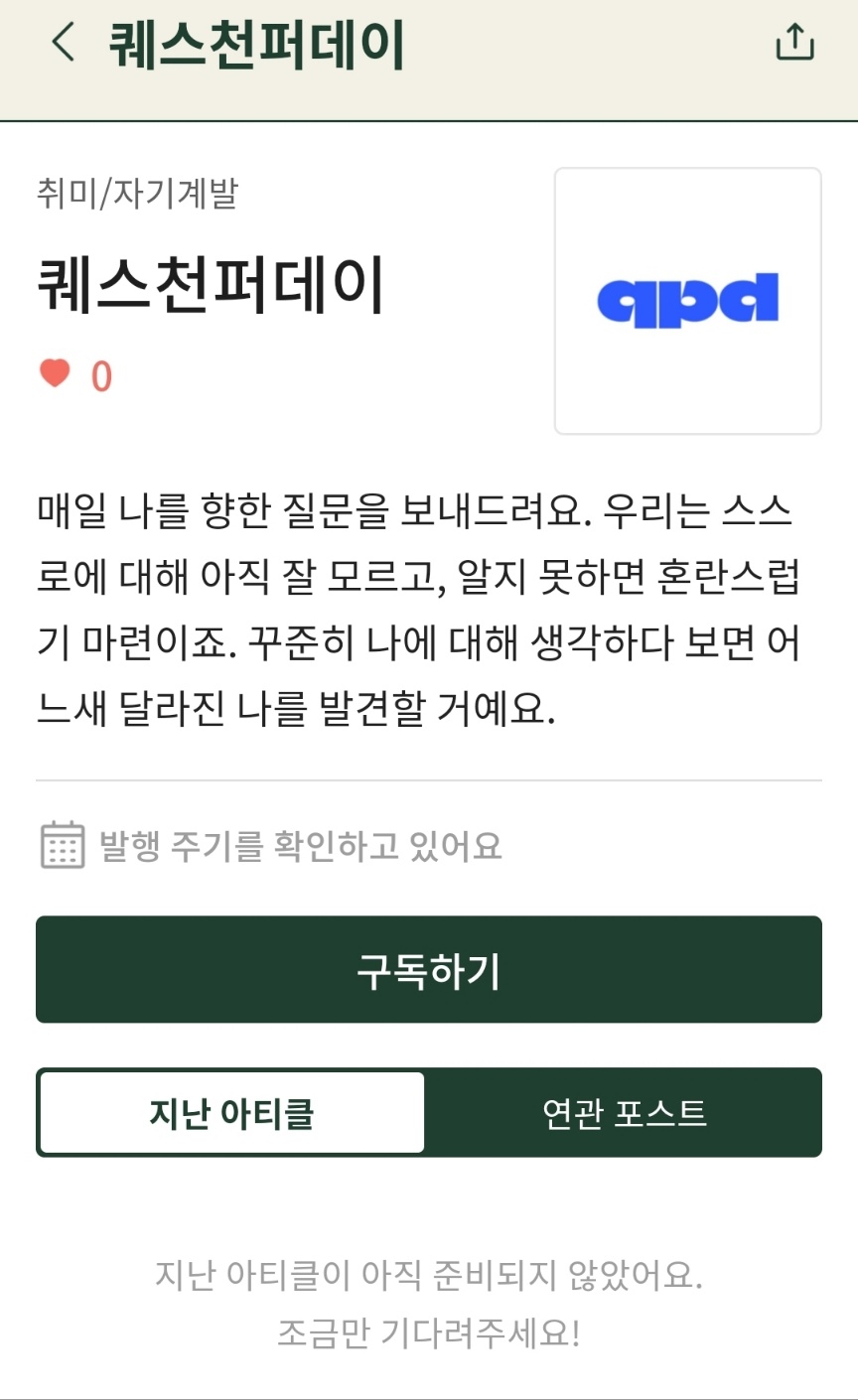Like 퀘스천퍼데이 with the heart icon
Image resolution: width=858 pixels, height=1400 pixels.
(56, 374)
